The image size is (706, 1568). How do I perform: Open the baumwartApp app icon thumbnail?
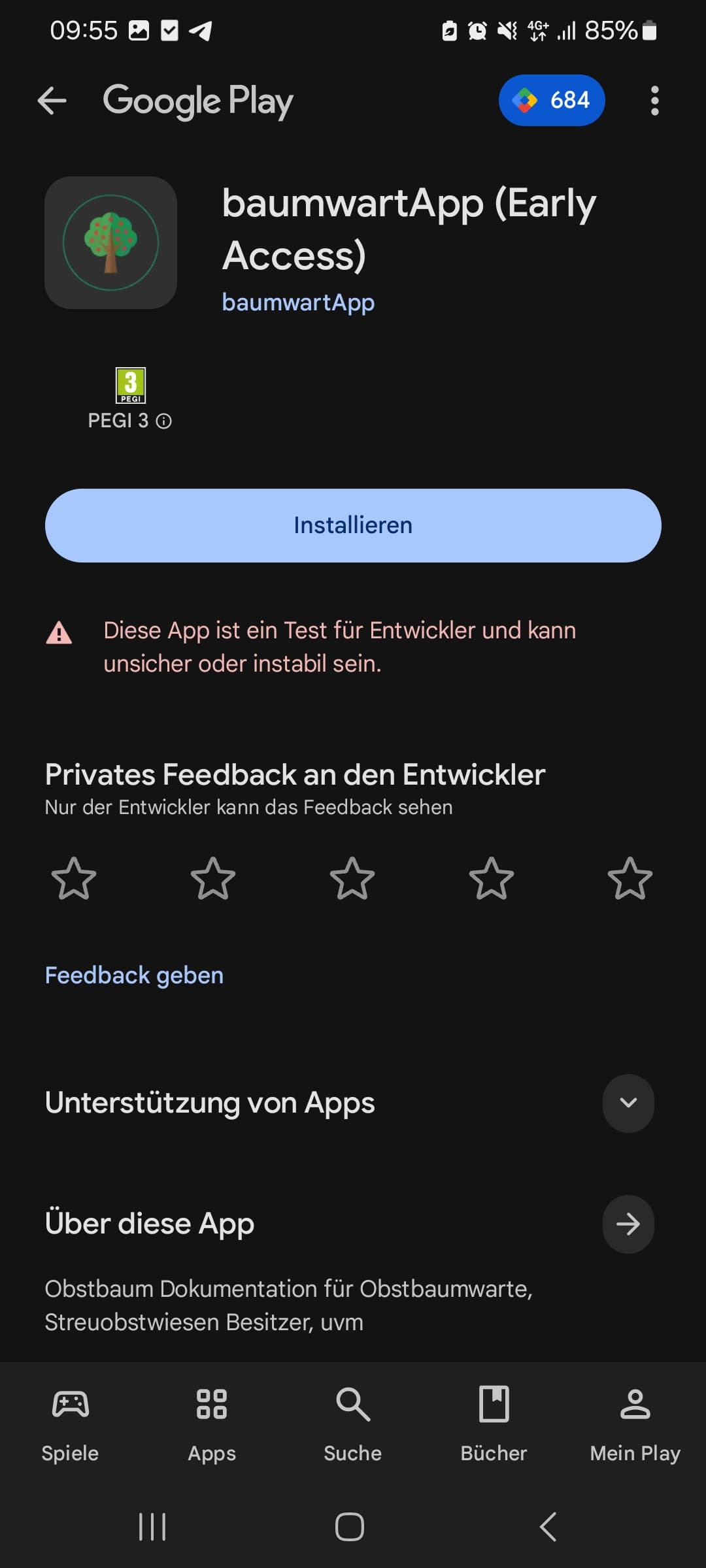click(111, 242)
